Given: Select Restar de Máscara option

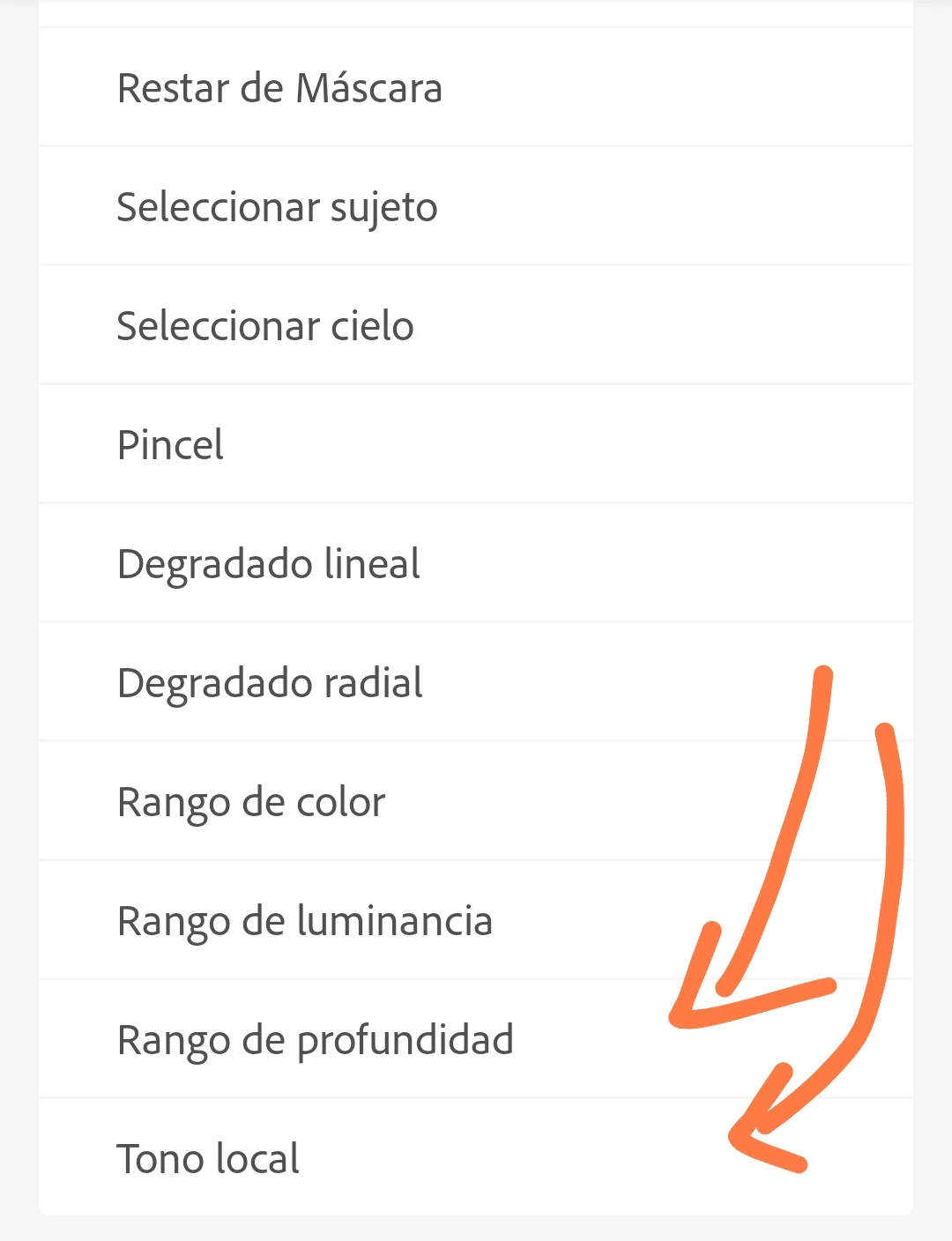Looking at the screenshot, I should tap(280, 88).
